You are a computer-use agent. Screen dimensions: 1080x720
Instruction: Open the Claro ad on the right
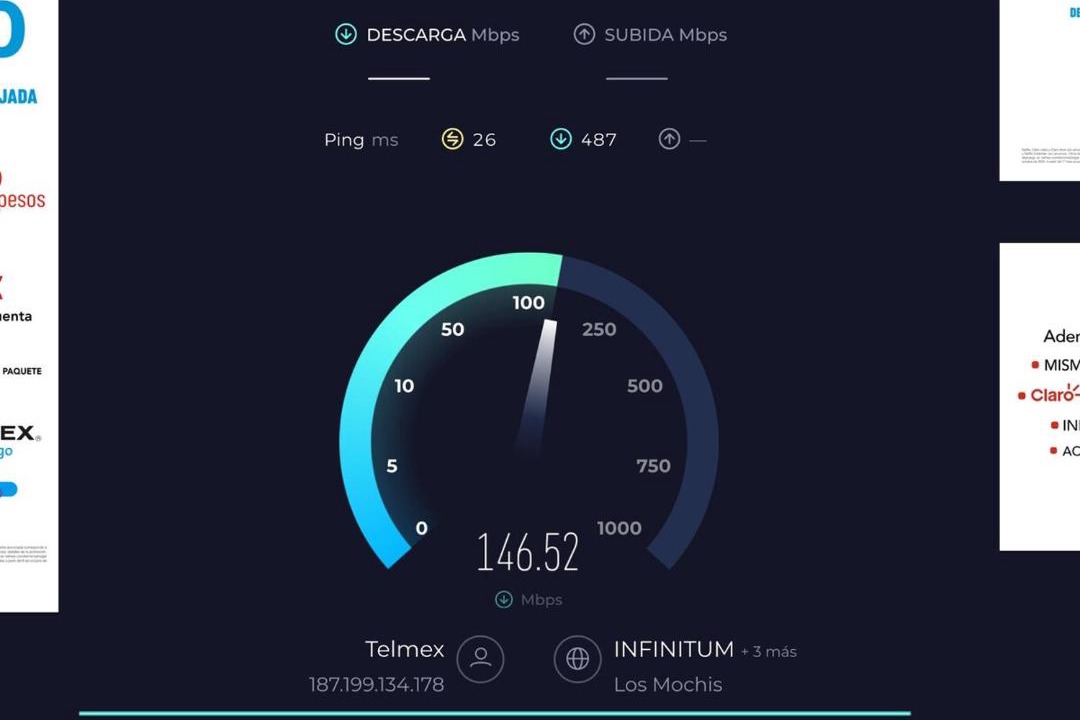point(1042,395)
